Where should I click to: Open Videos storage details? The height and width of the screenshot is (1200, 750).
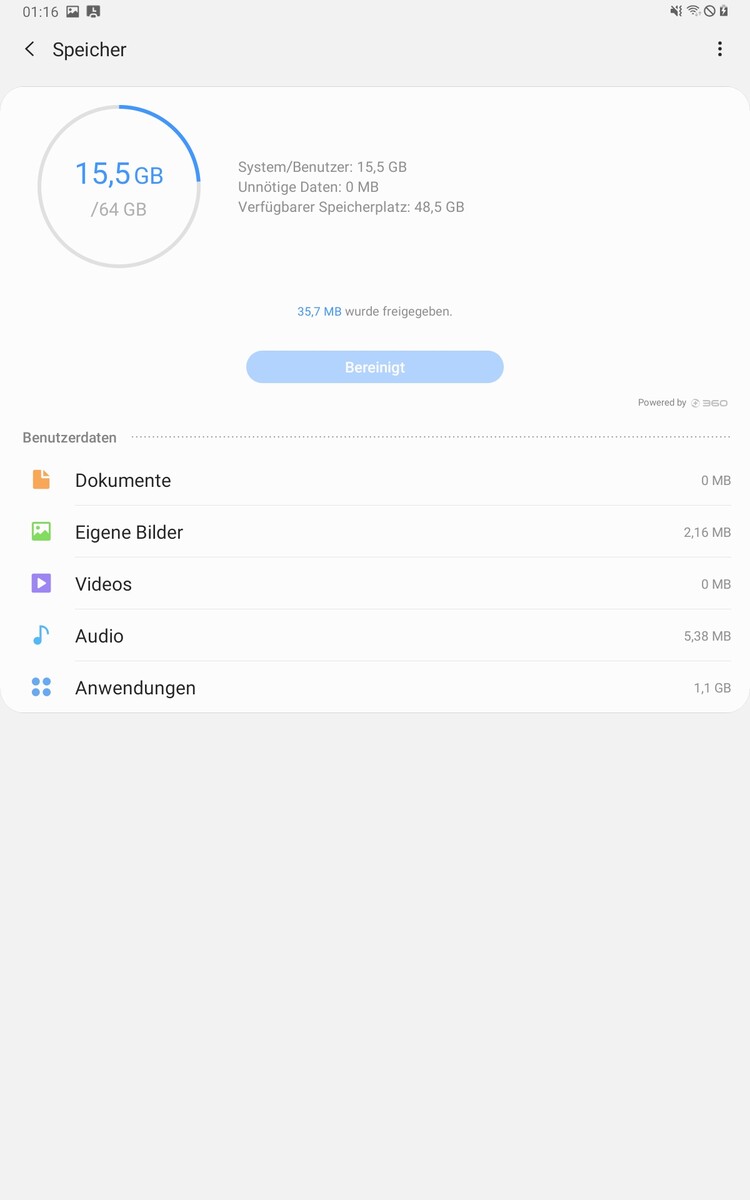coord(375,584)
